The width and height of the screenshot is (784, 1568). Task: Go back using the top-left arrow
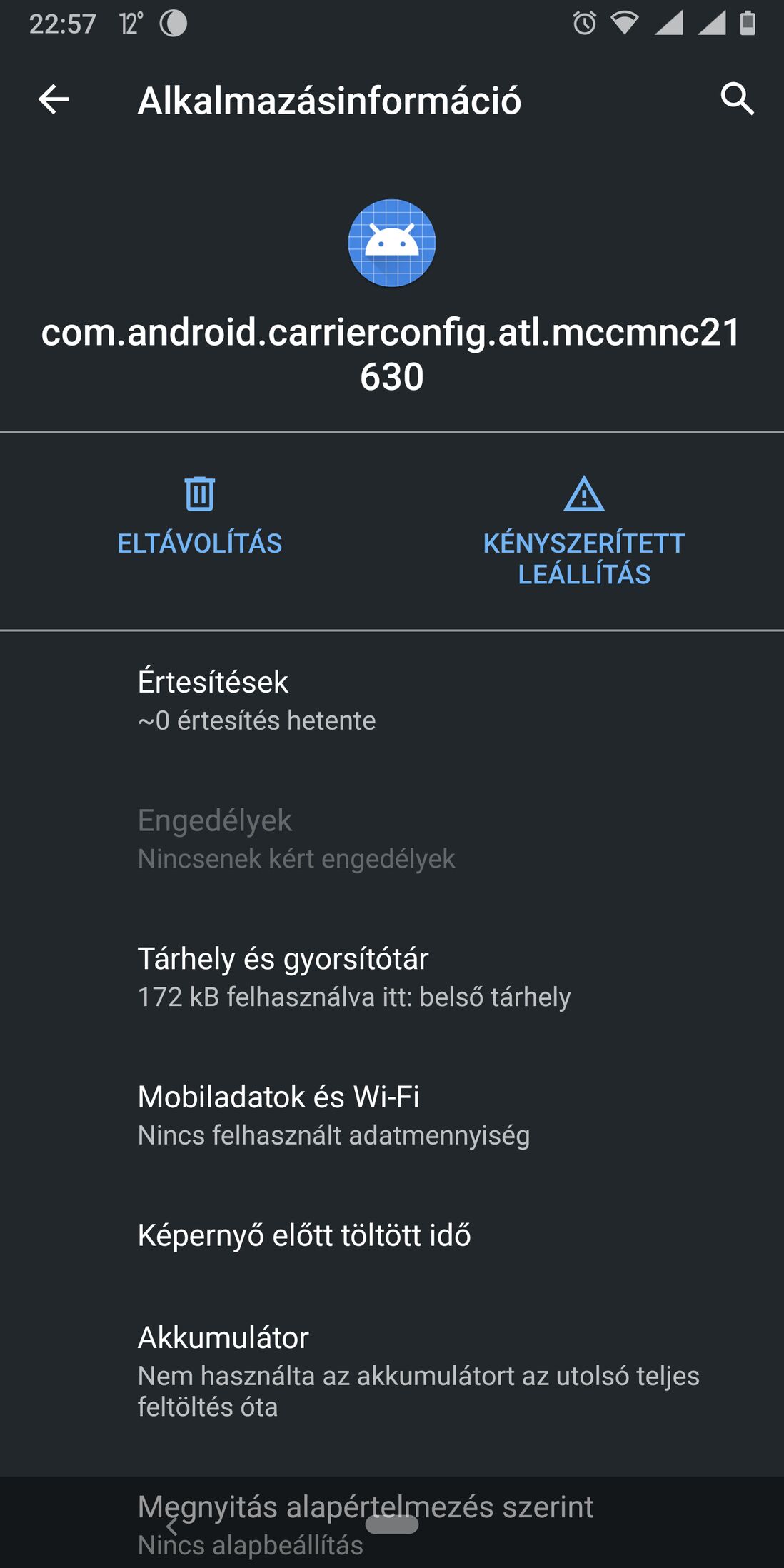pos(54,99)
